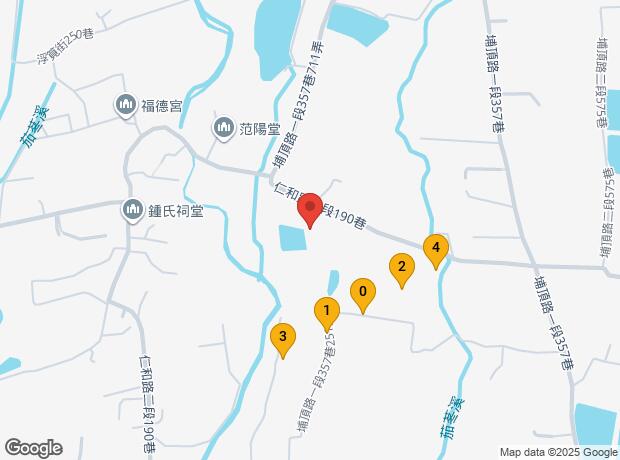The width and height of the screenshot is (620, 460).
Task: Tap the orange marker numbered 4
Action: [x=435, y=249]
